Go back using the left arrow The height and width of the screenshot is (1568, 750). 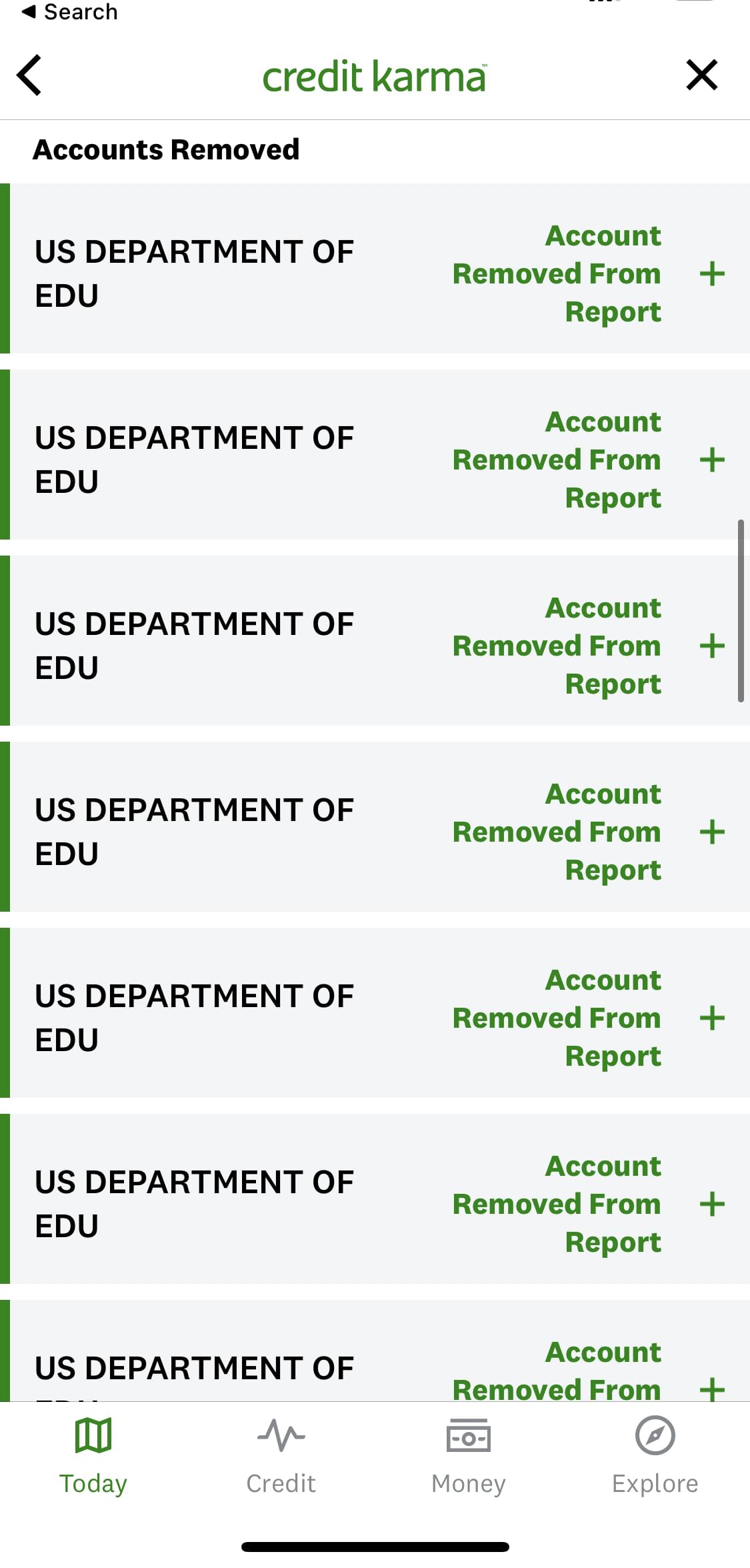(29, 75)
